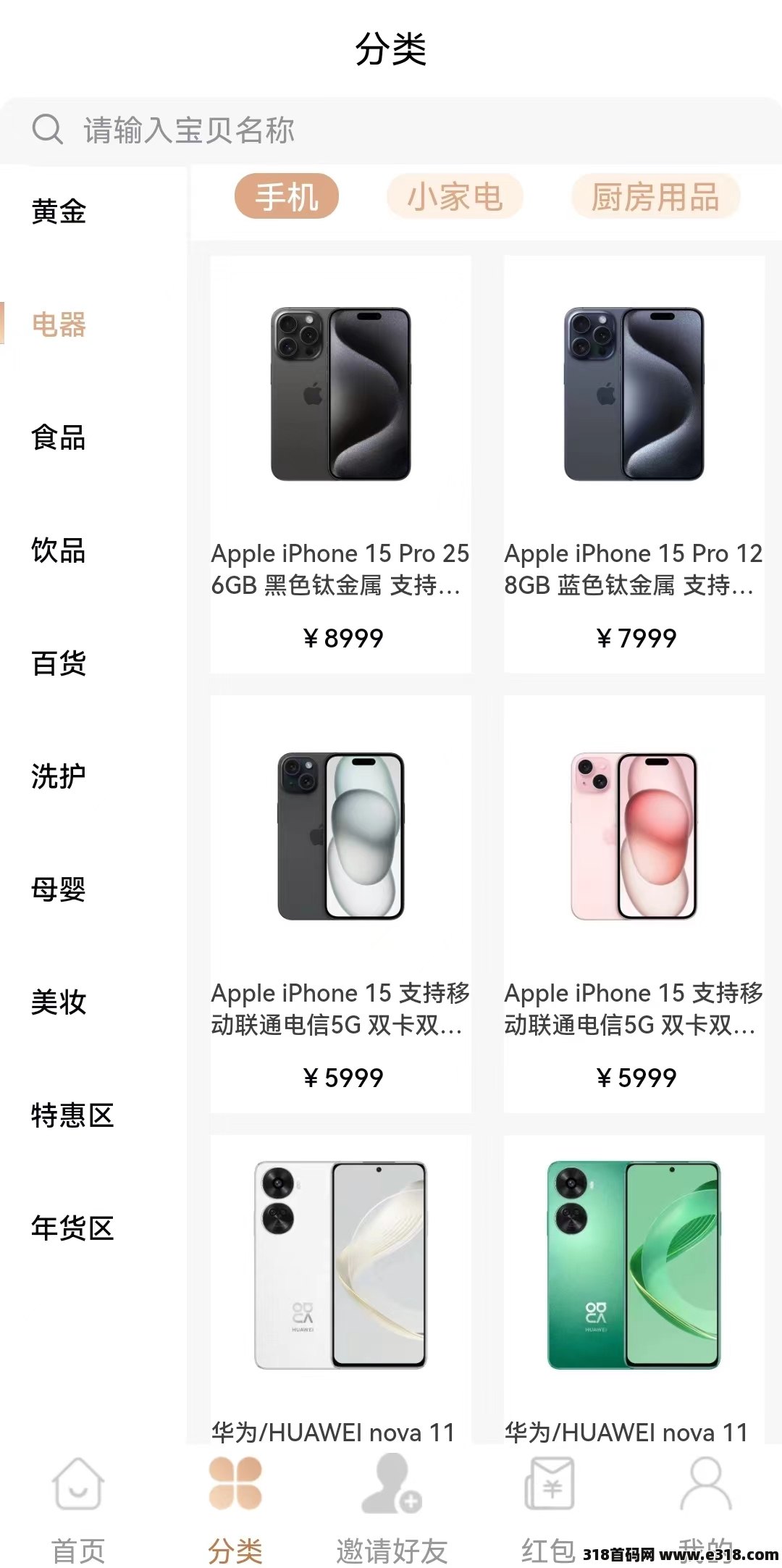Image resolution: width=782 pixels, height=1568 pixels.
Task: Go to the 美妆 category
Action: point(59,1002)
